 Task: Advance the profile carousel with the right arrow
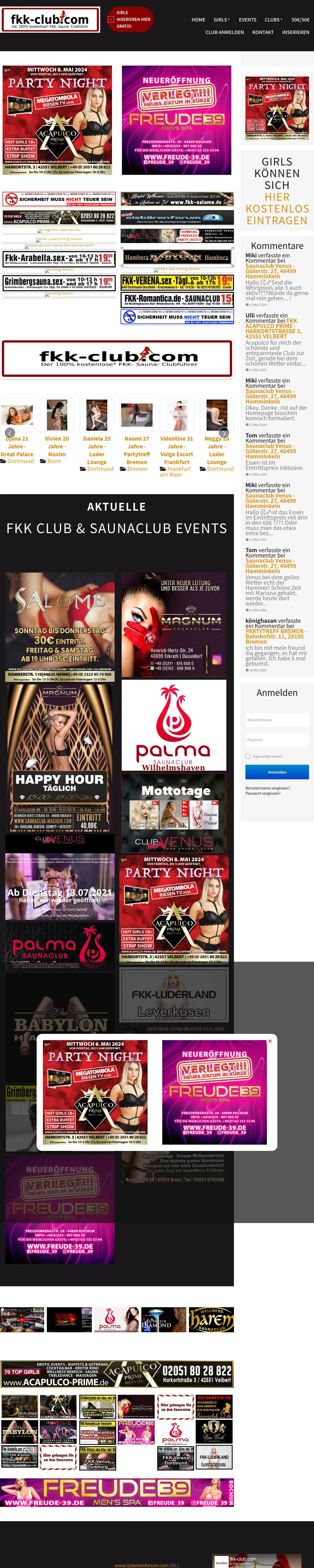coord(224,433)
